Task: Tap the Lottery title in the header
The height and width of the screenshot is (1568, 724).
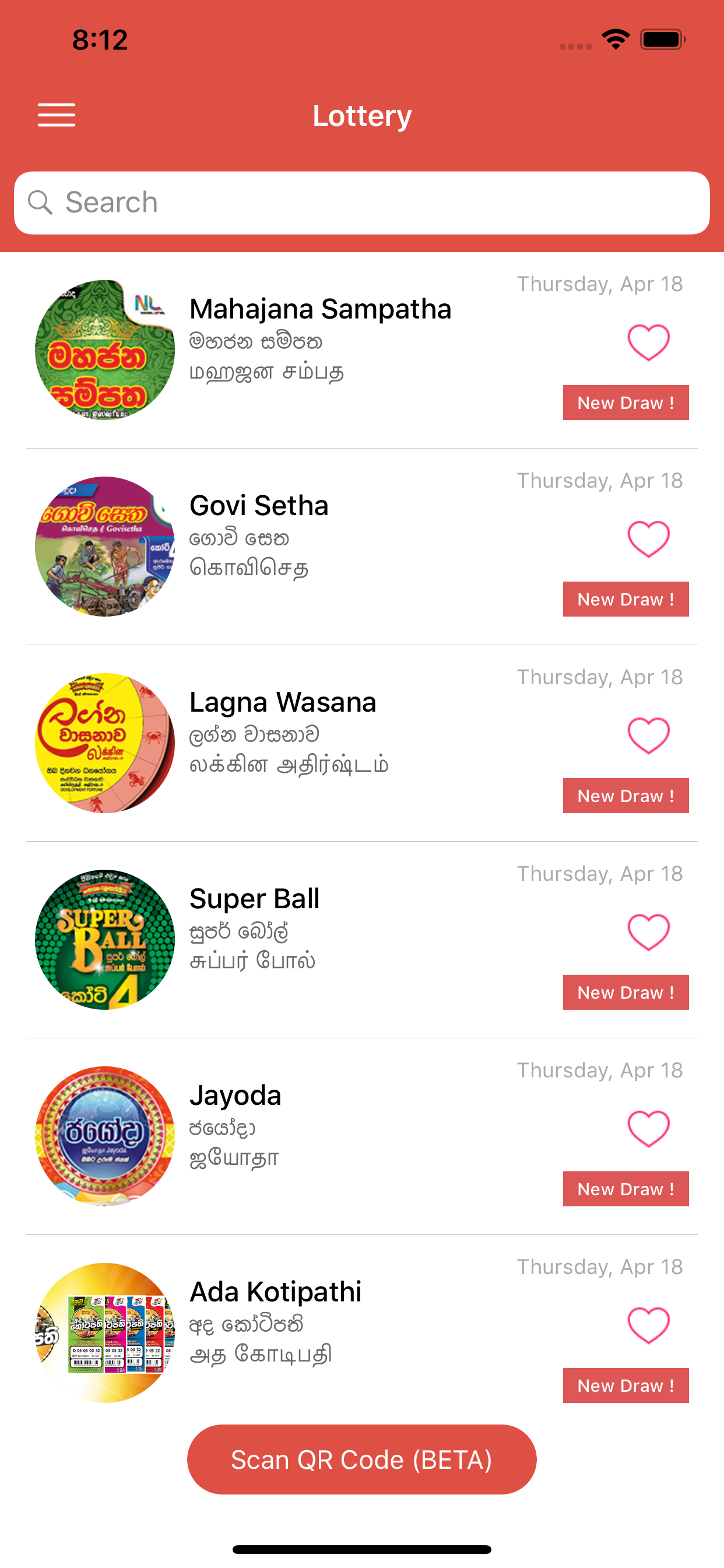Action: pyautogui.click(x=362, y=115)
